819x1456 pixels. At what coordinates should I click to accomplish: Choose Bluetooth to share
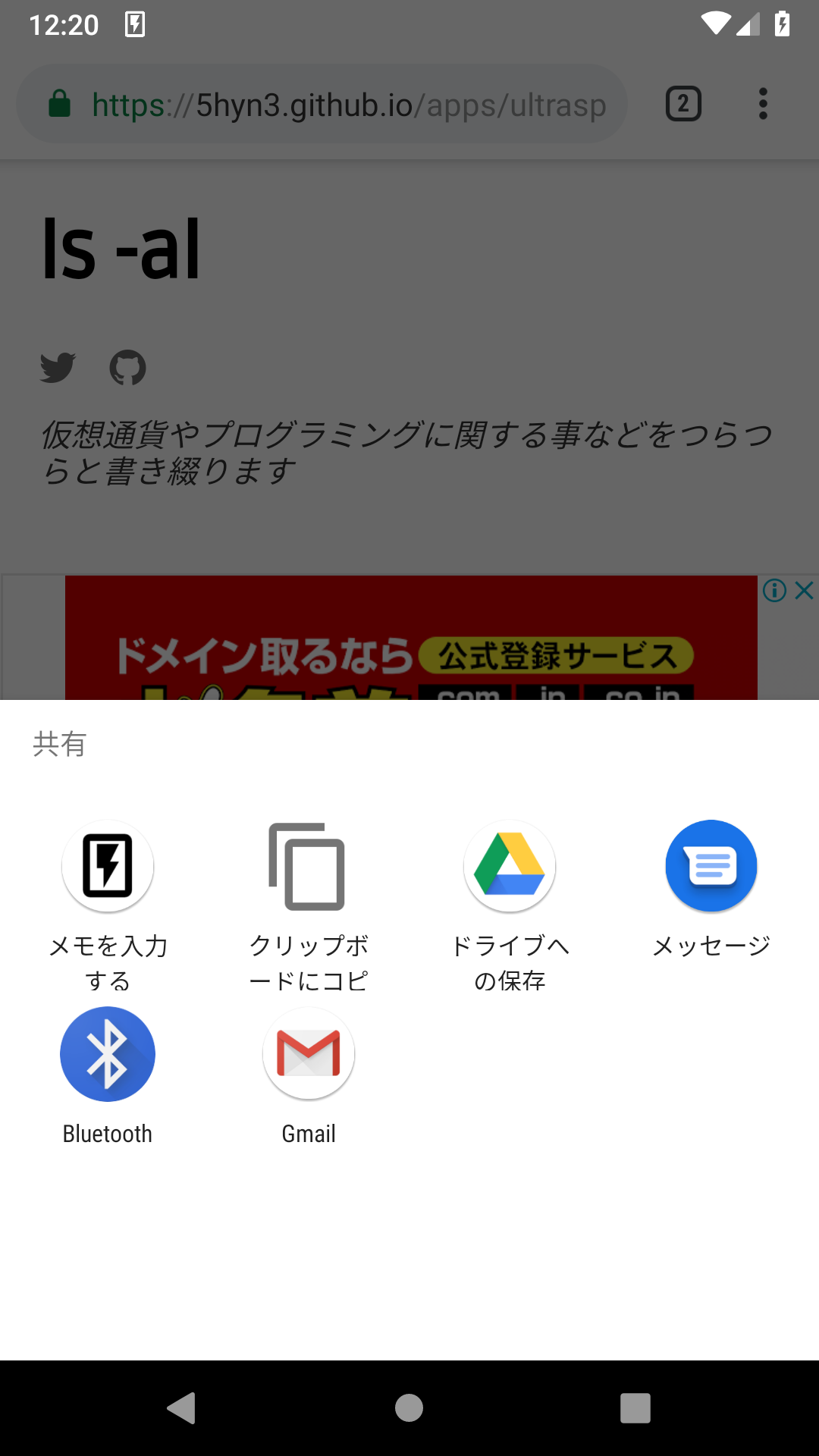pos(108,1076)
